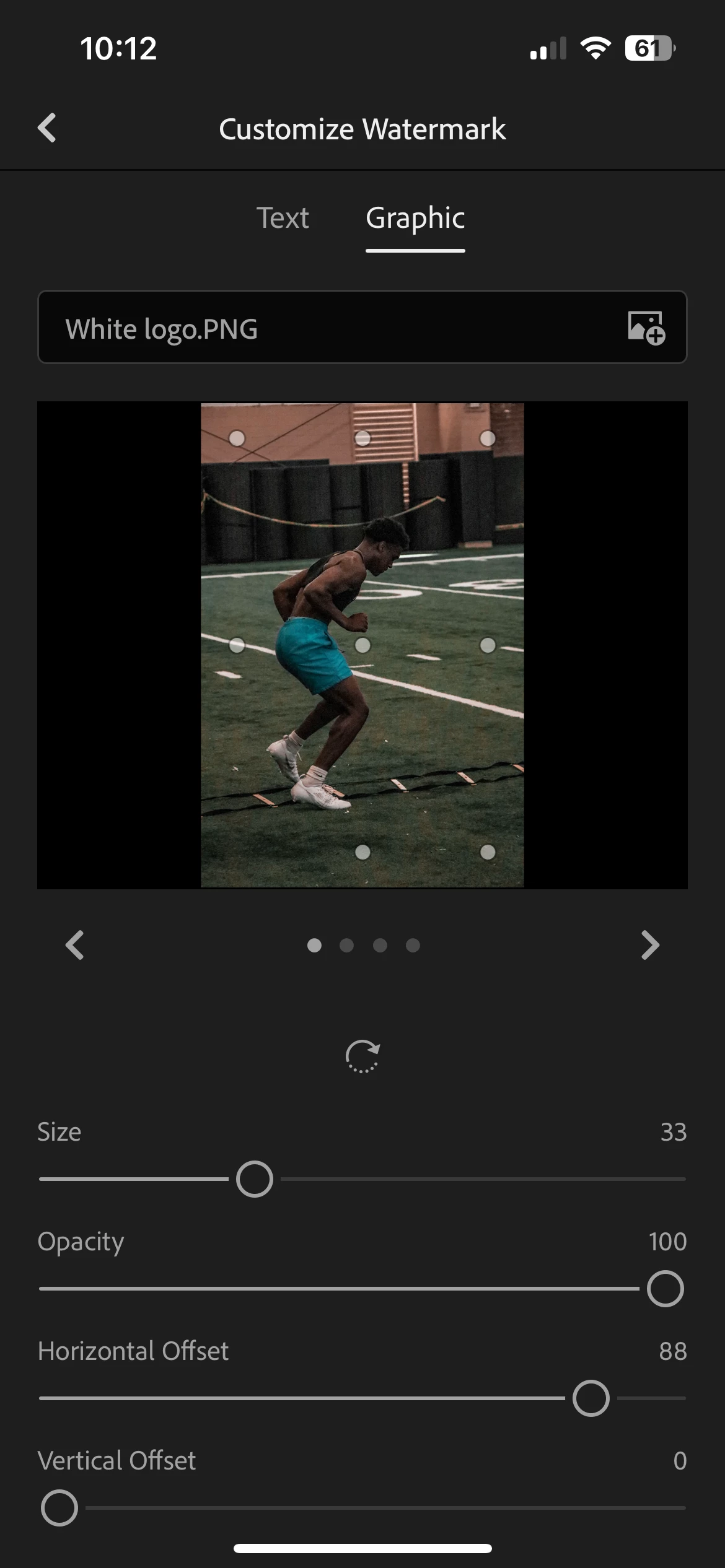The height and width of the screenshot is (1568, 725).
Task: Anchor watermark to middle-right position dot
Action: 488,645
